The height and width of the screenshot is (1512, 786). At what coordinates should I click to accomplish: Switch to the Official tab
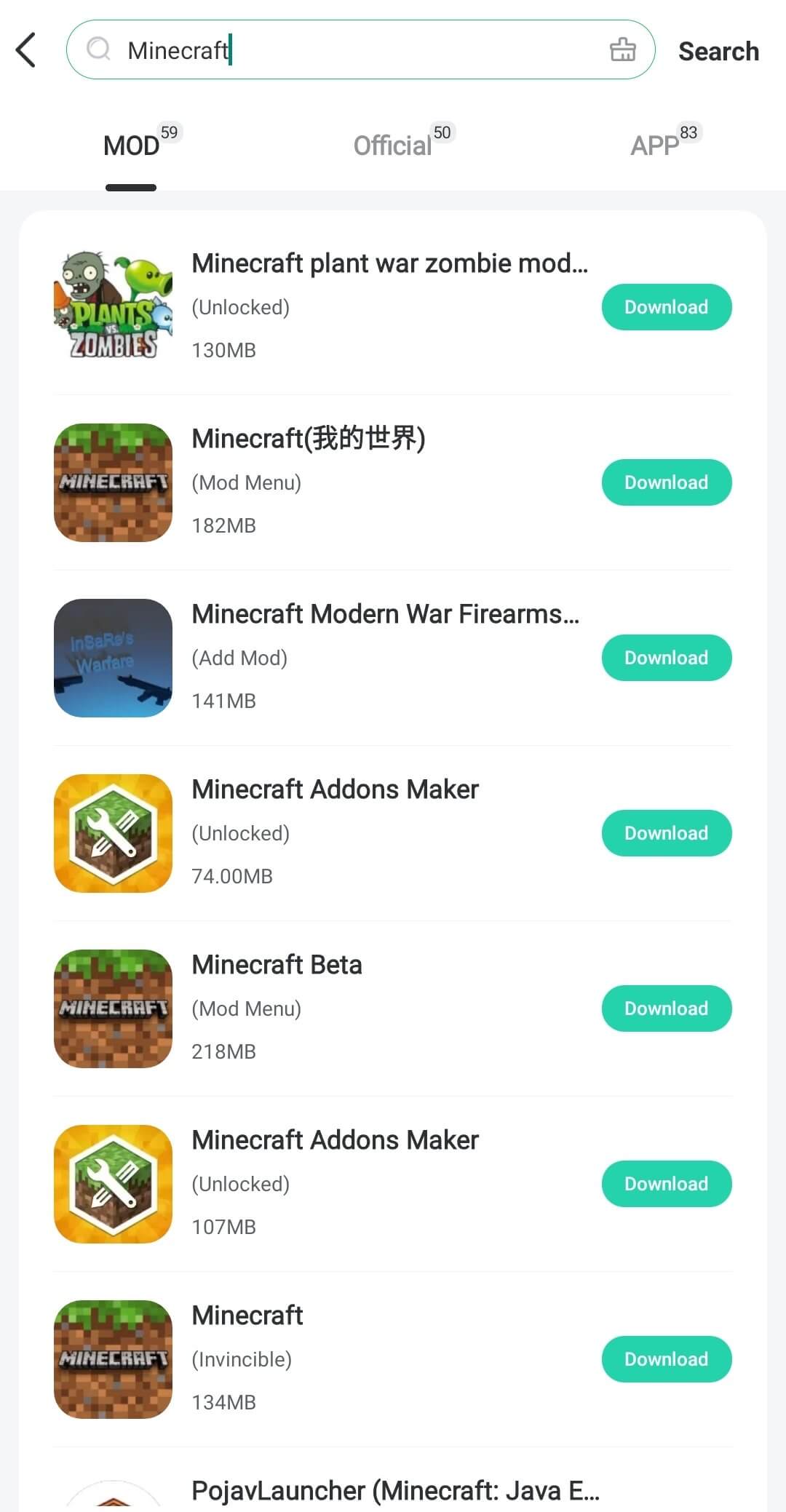393,146
